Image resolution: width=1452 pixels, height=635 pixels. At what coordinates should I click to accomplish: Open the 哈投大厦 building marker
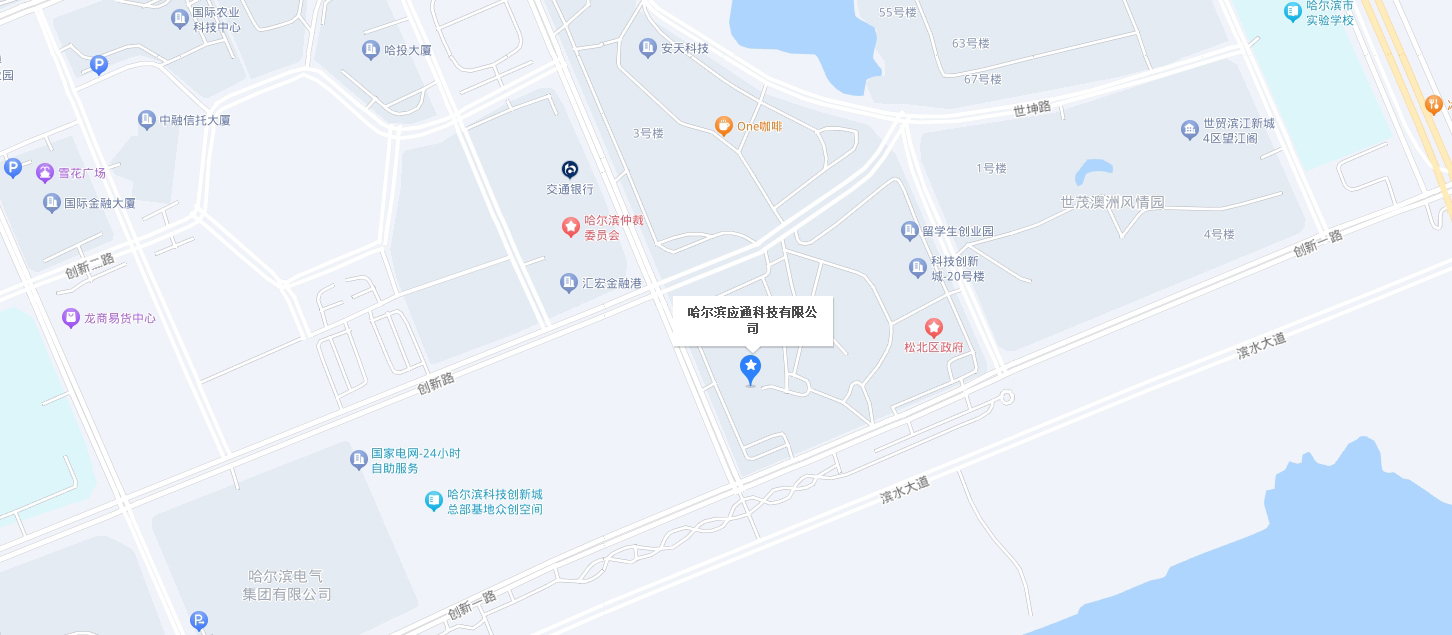(372, 49)
